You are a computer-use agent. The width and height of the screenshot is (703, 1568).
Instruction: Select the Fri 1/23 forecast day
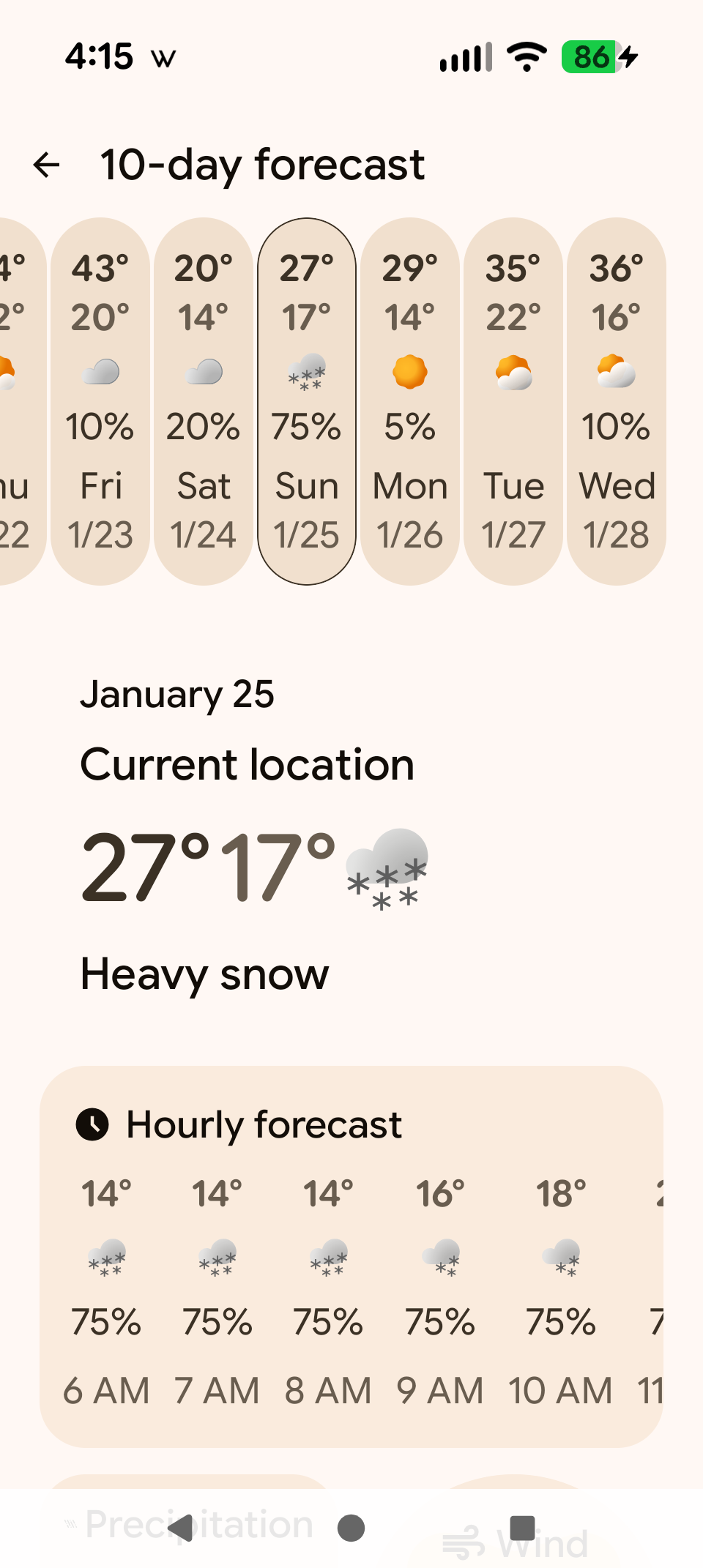(100, 401)
